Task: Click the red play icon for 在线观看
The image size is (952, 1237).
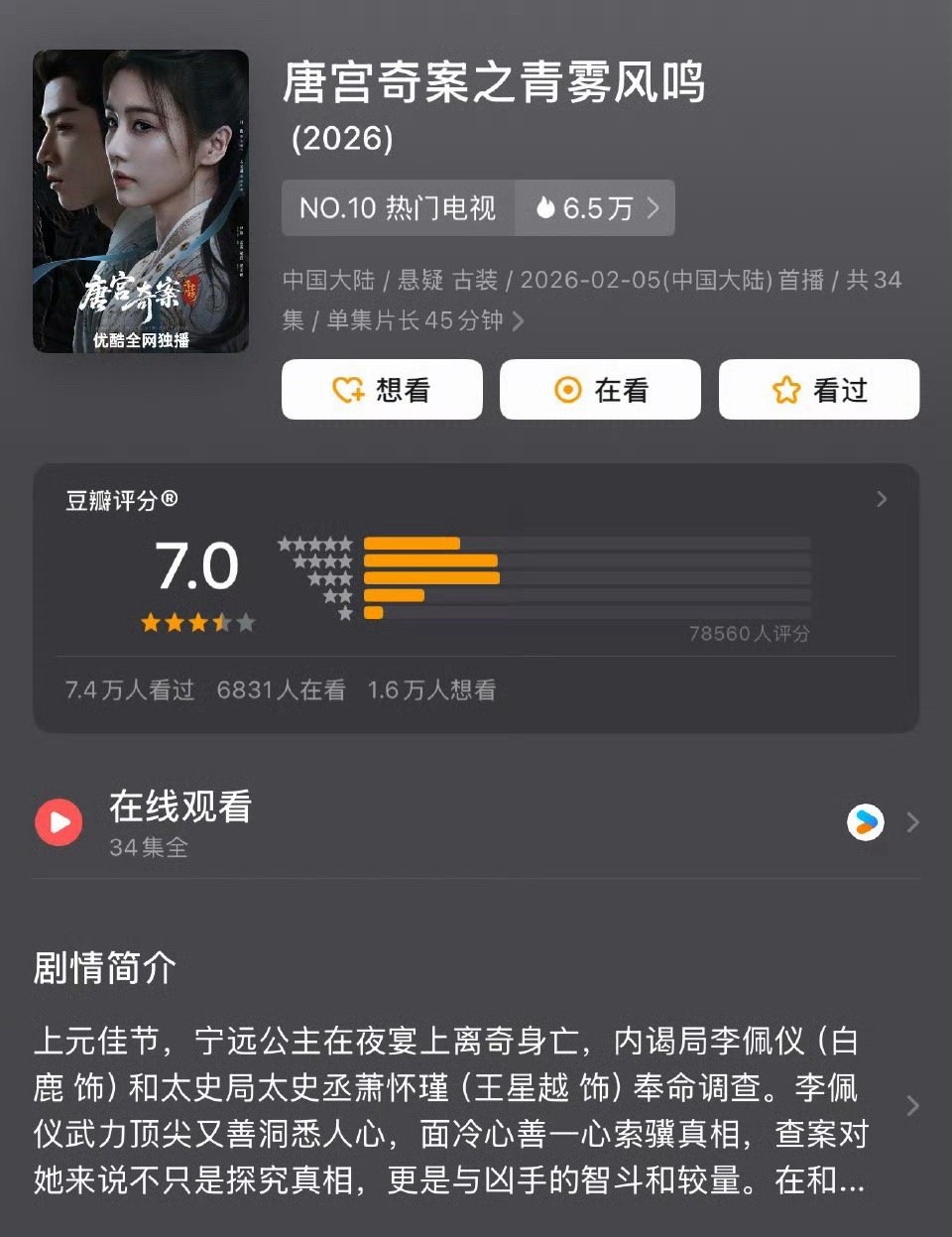Action: [x=59, y=822]
